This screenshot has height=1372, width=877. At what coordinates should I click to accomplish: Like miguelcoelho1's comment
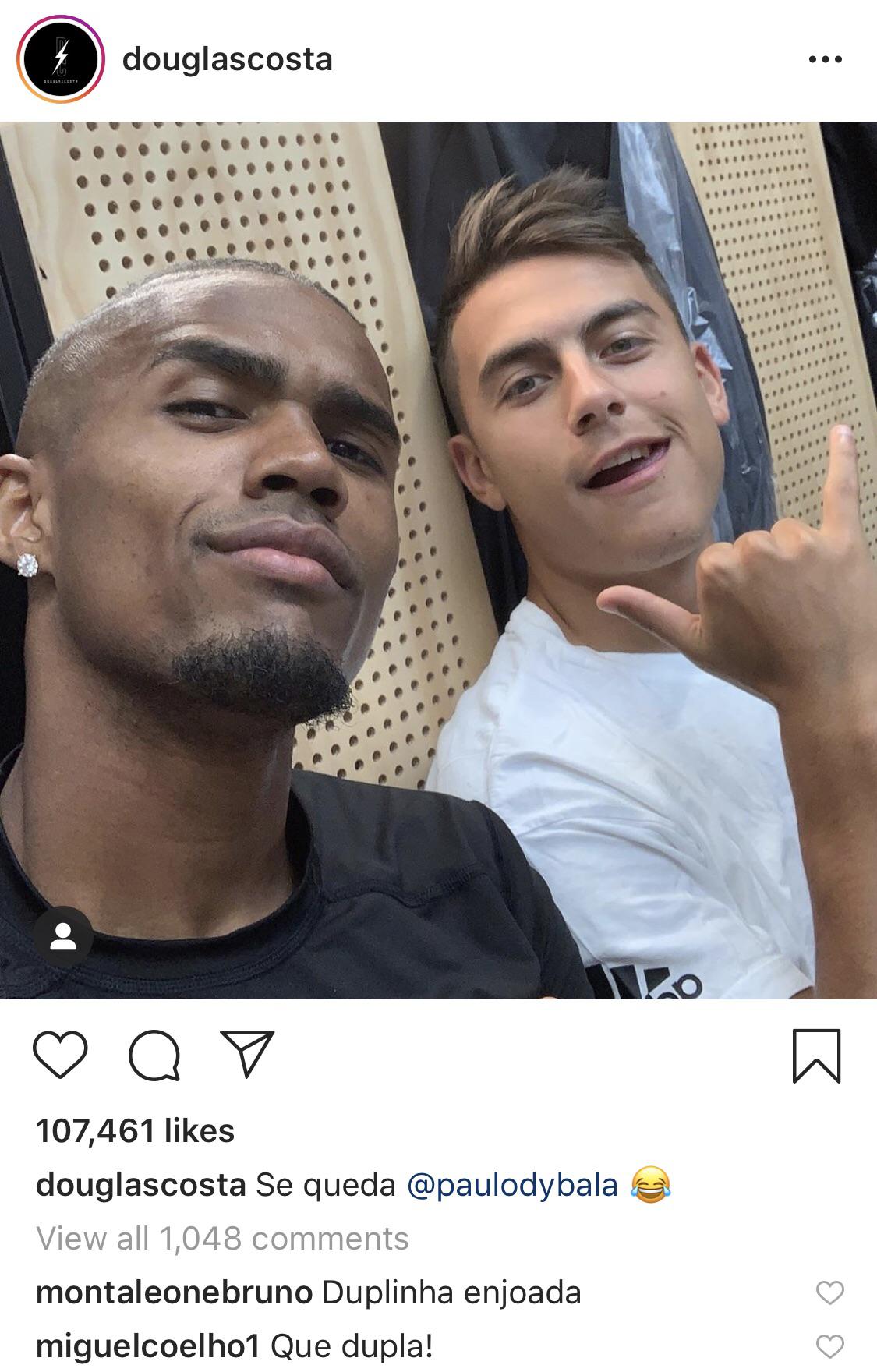(829, 1346)
